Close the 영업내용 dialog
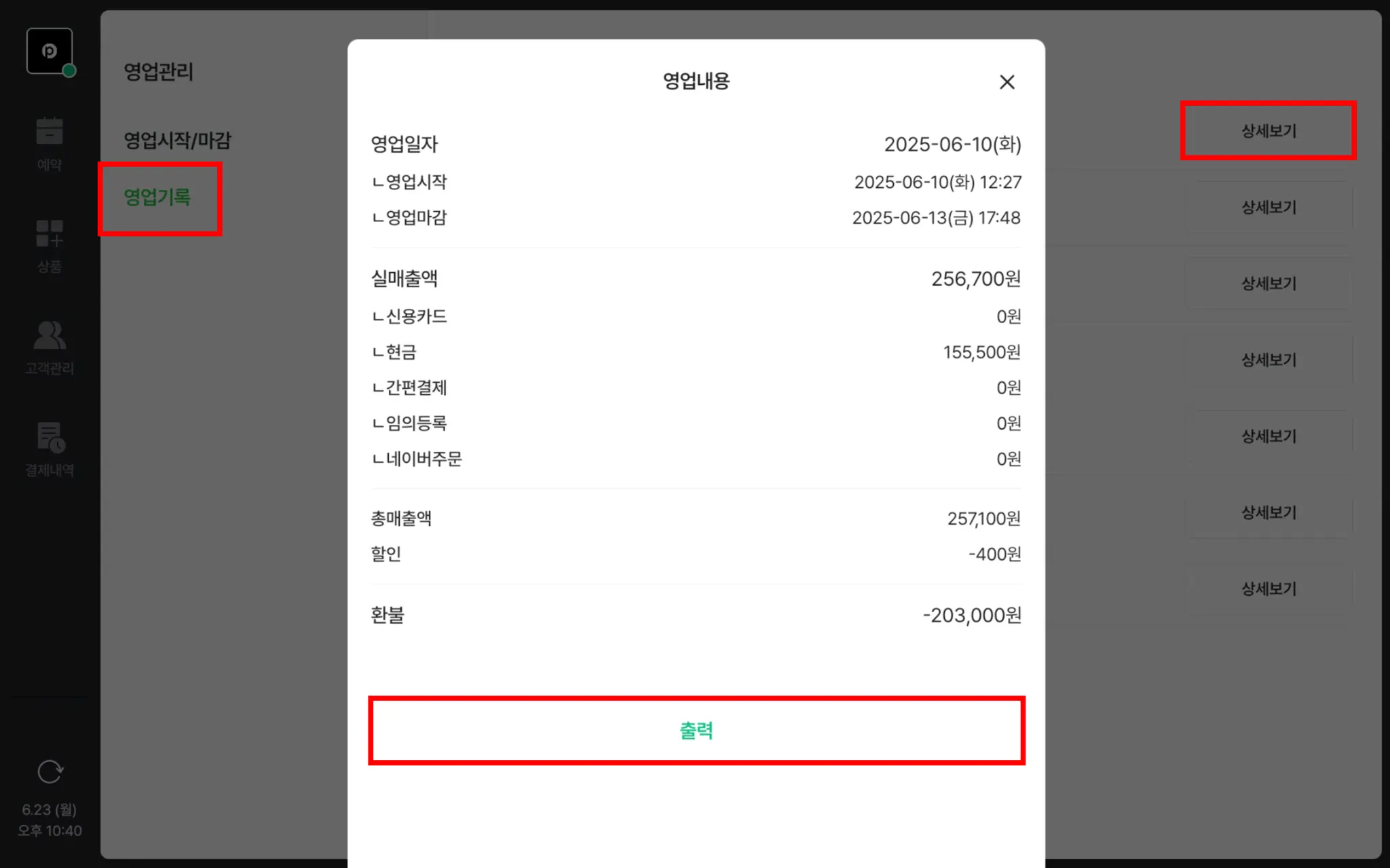Viewport: 1390px width, 868px height. point(1007,82)
